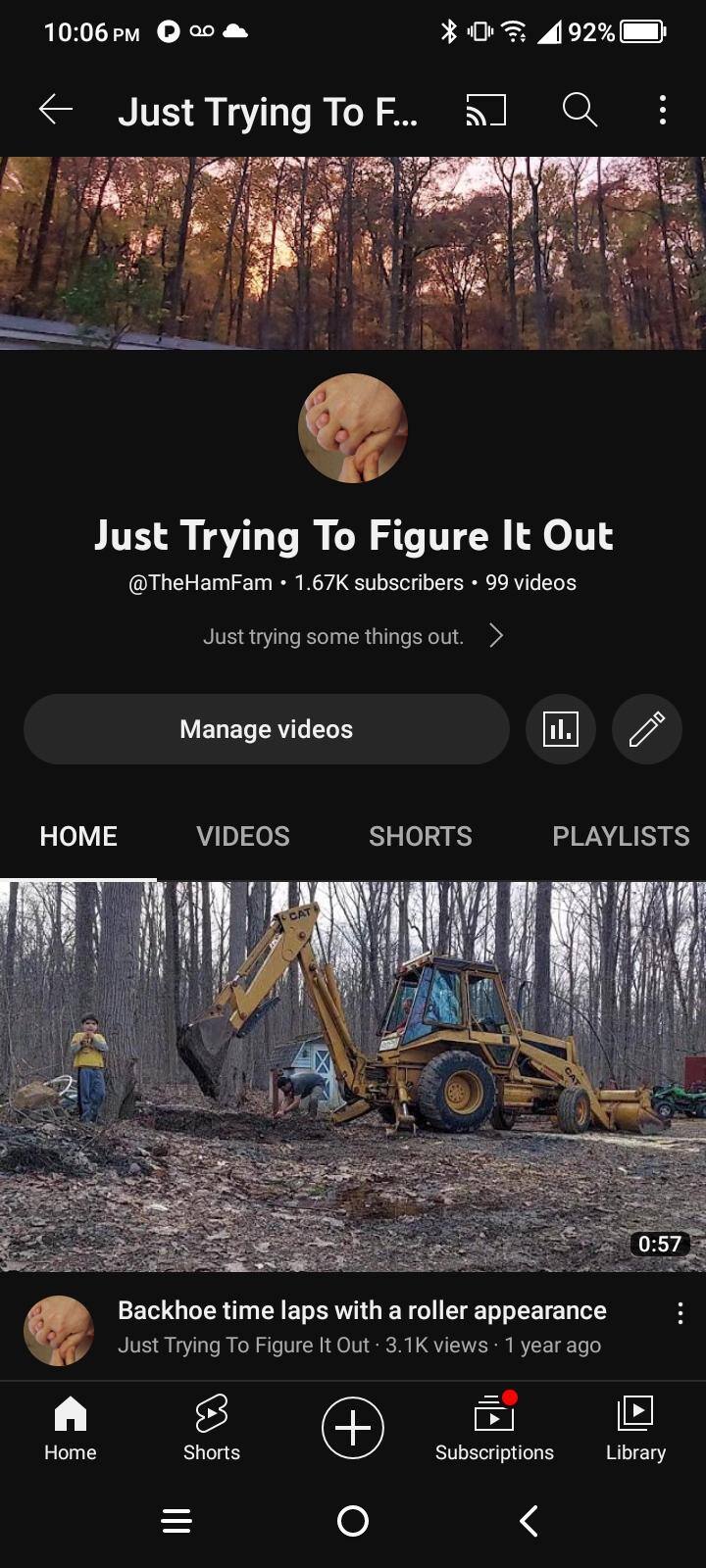Go to Home in bottom navigation

[71, 1428]
